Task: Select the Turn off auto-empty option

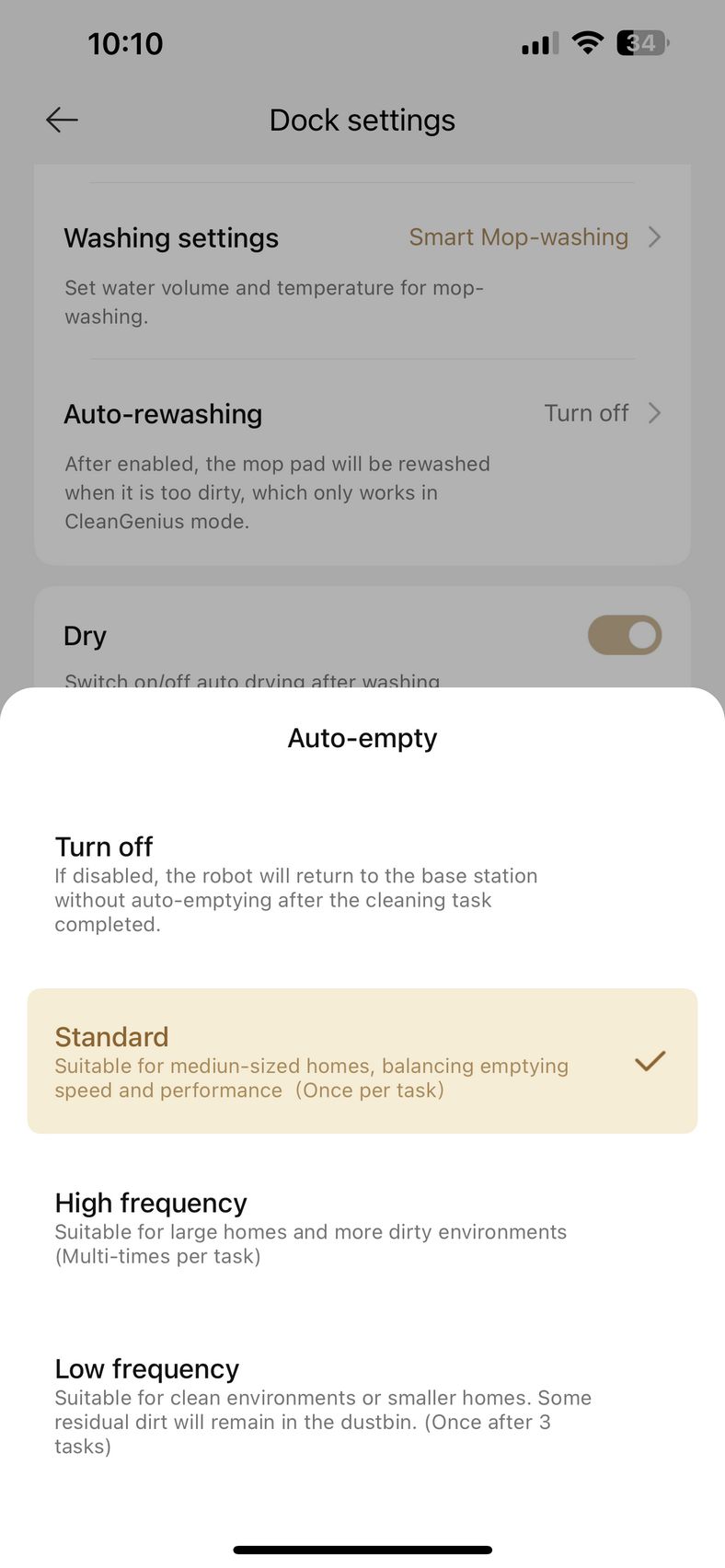Action: pyautogui.click(x=362, y=884)
